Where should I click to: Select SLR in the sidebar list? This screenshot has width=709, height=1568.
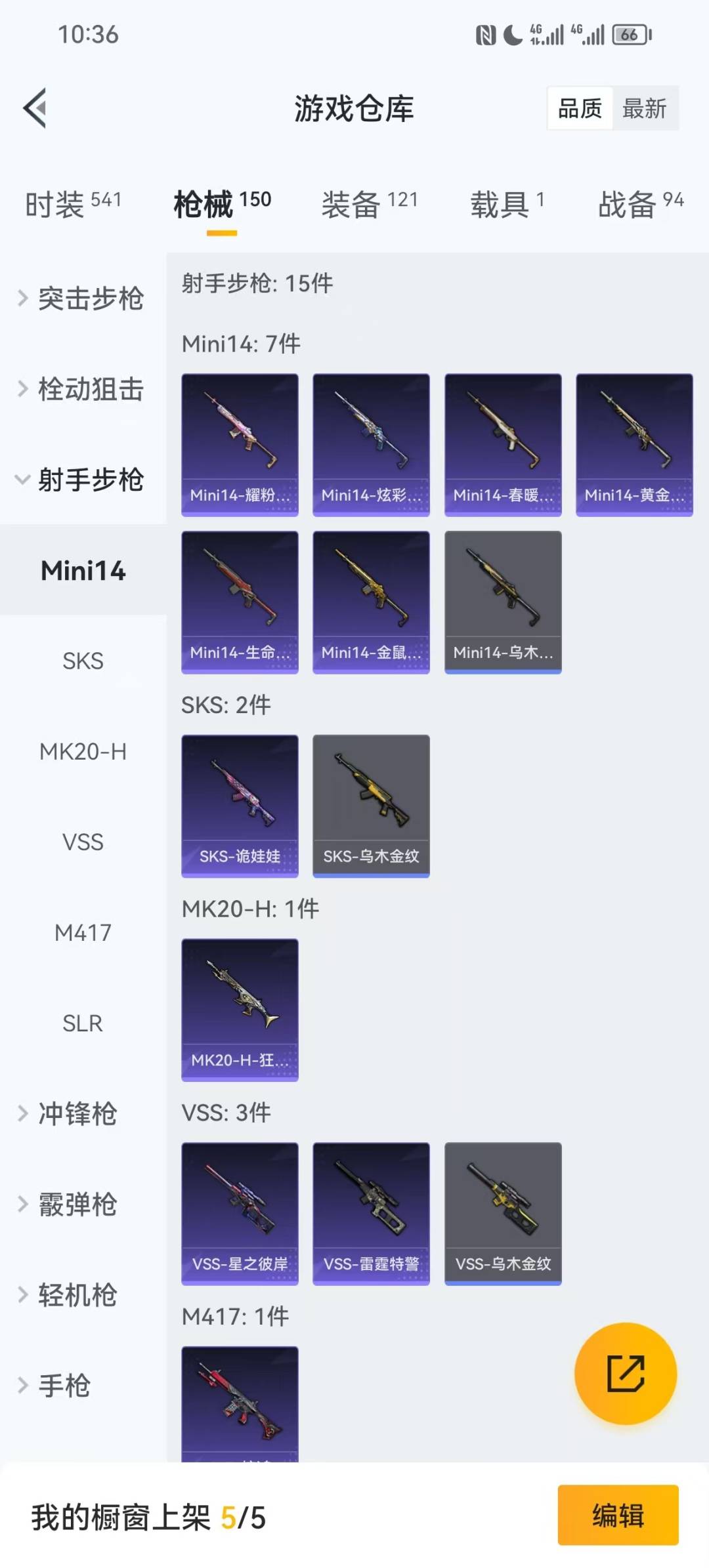81,1023
